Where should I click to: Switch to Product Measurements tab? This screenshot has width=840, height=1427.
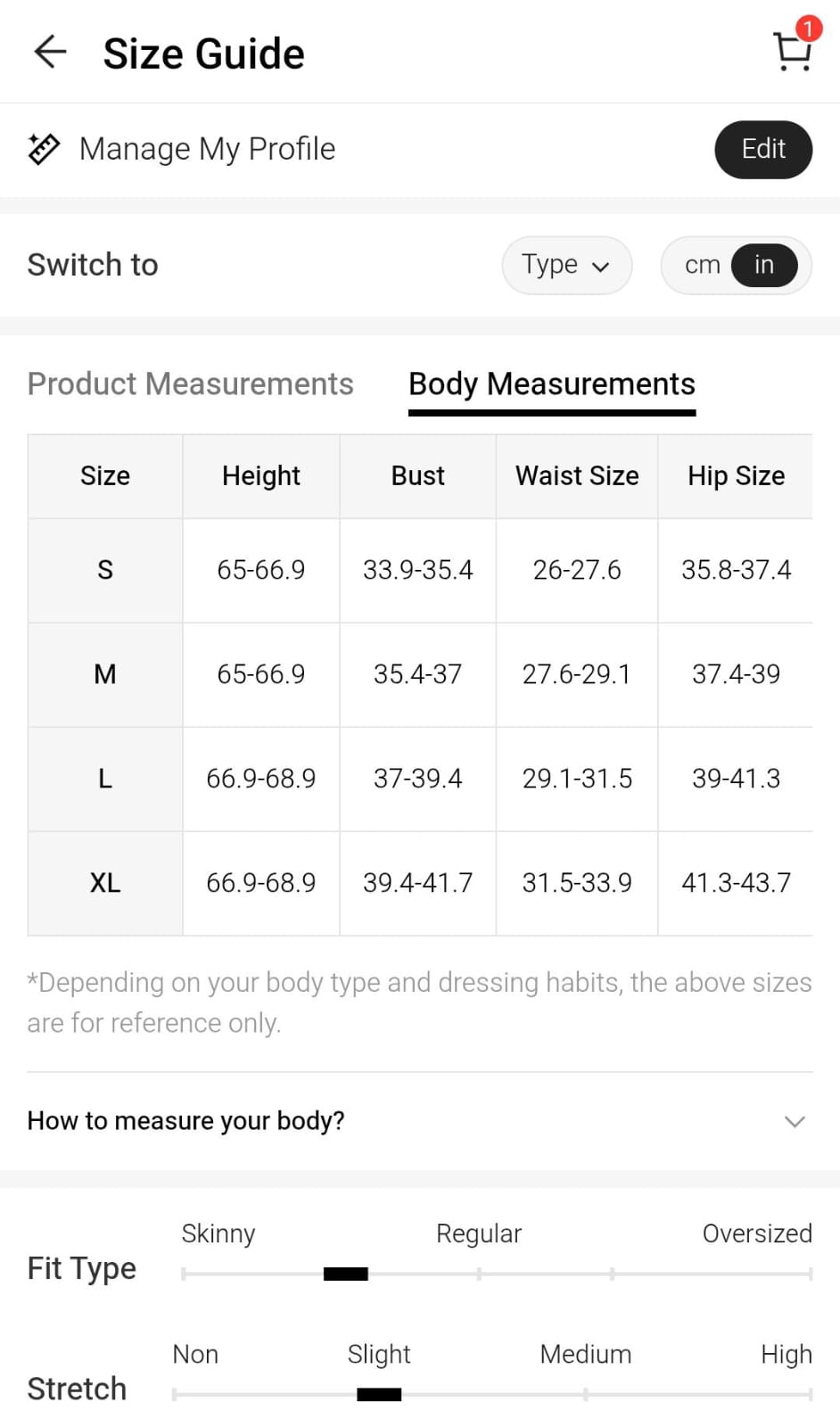tap(190, 384)
